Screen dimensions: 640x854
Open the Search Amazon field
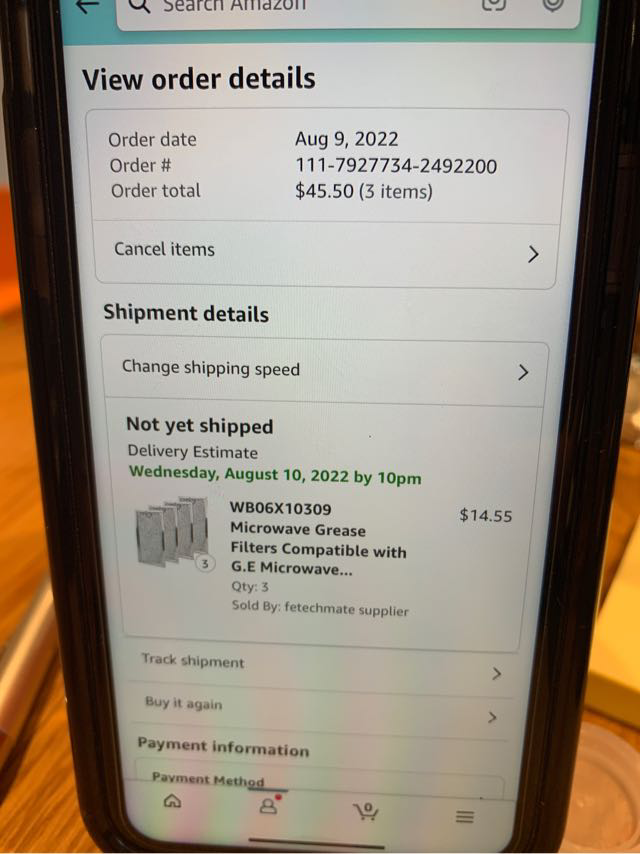300,8
